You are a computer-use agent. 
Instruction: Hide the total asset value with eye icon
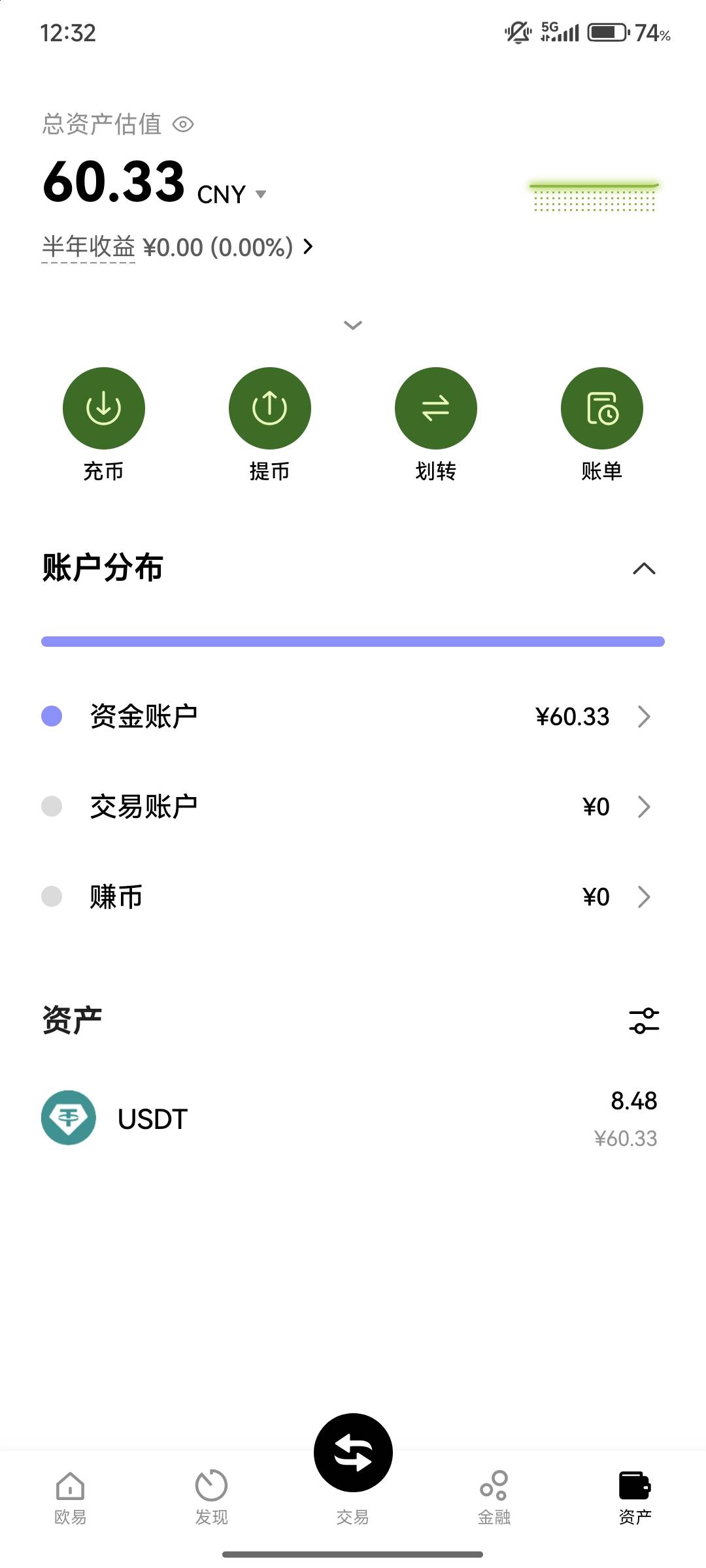[x=183, y=124]
